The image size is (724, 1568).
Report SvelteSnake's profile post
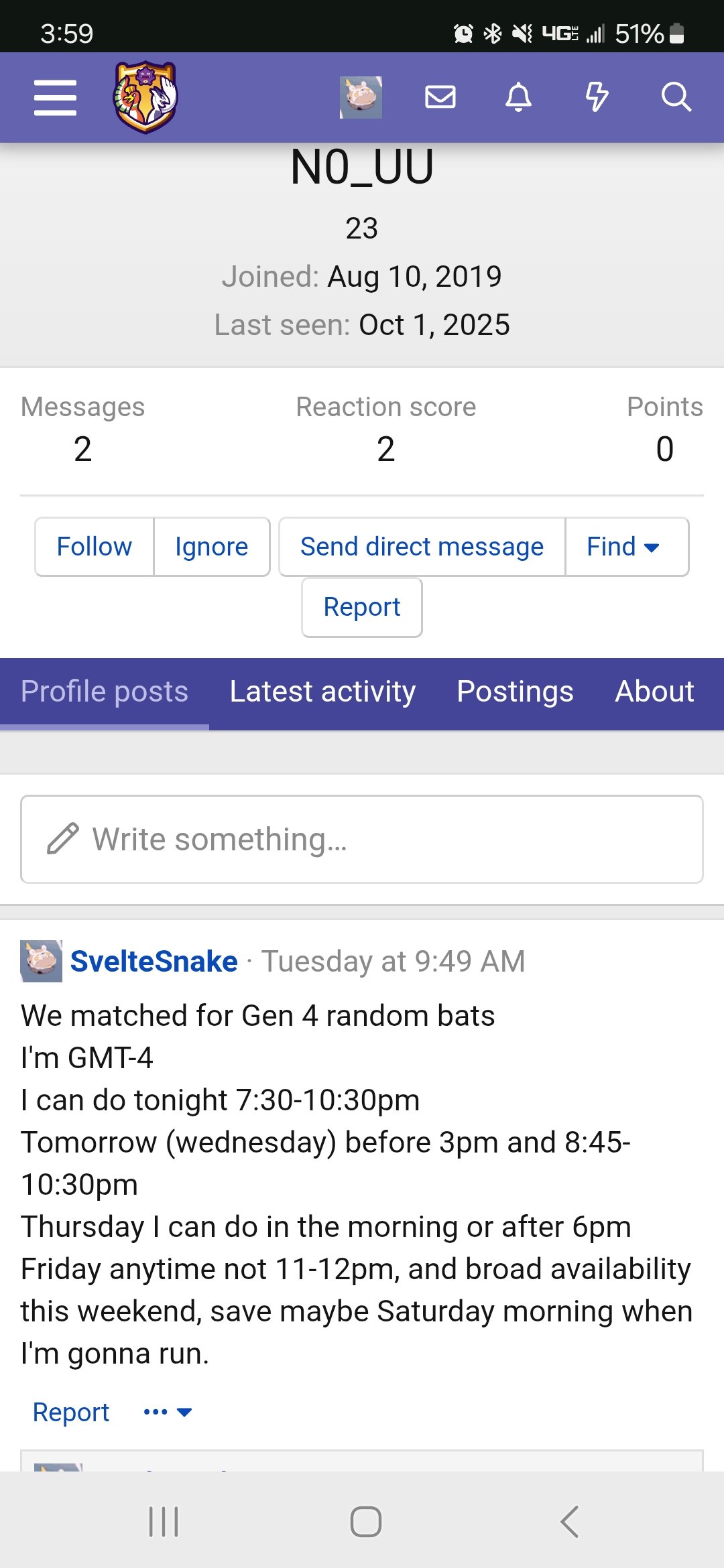[71, 1412]
